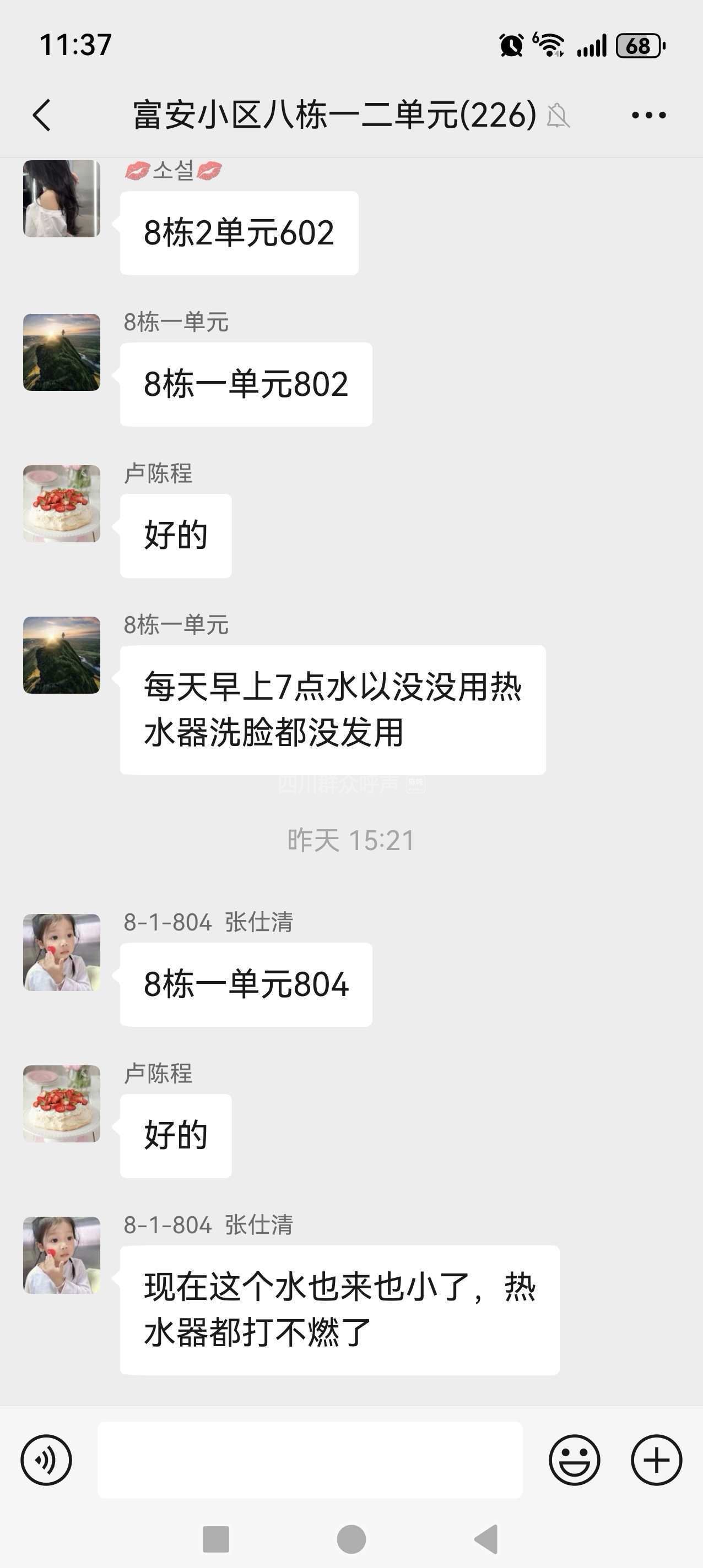Tap the avatar beside the 8栋一单元802 message

coord(62,352)
